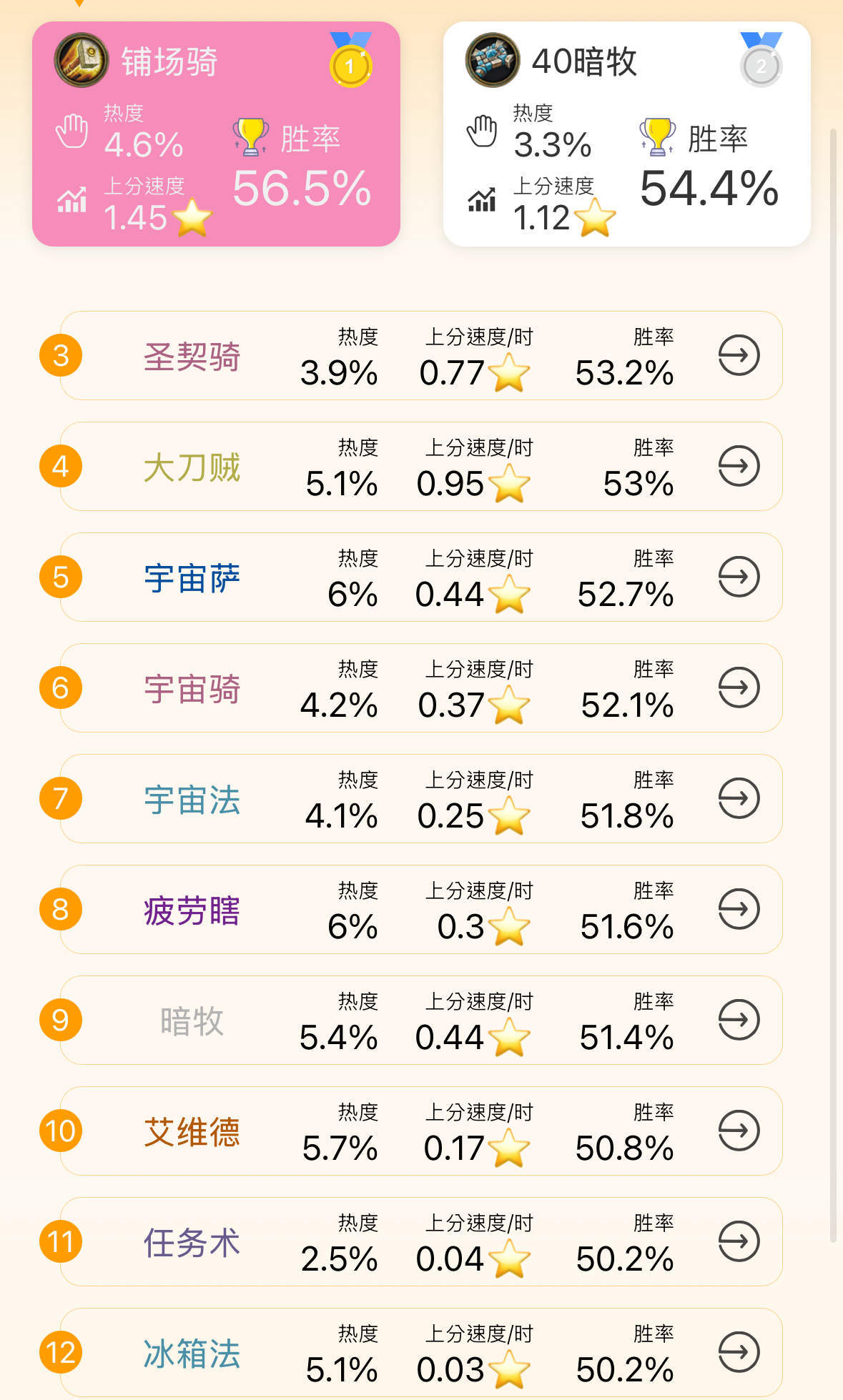Tap the arrow on the 宇宙骑 row
The image size is (843, 1400).
(x=738, y=687)
